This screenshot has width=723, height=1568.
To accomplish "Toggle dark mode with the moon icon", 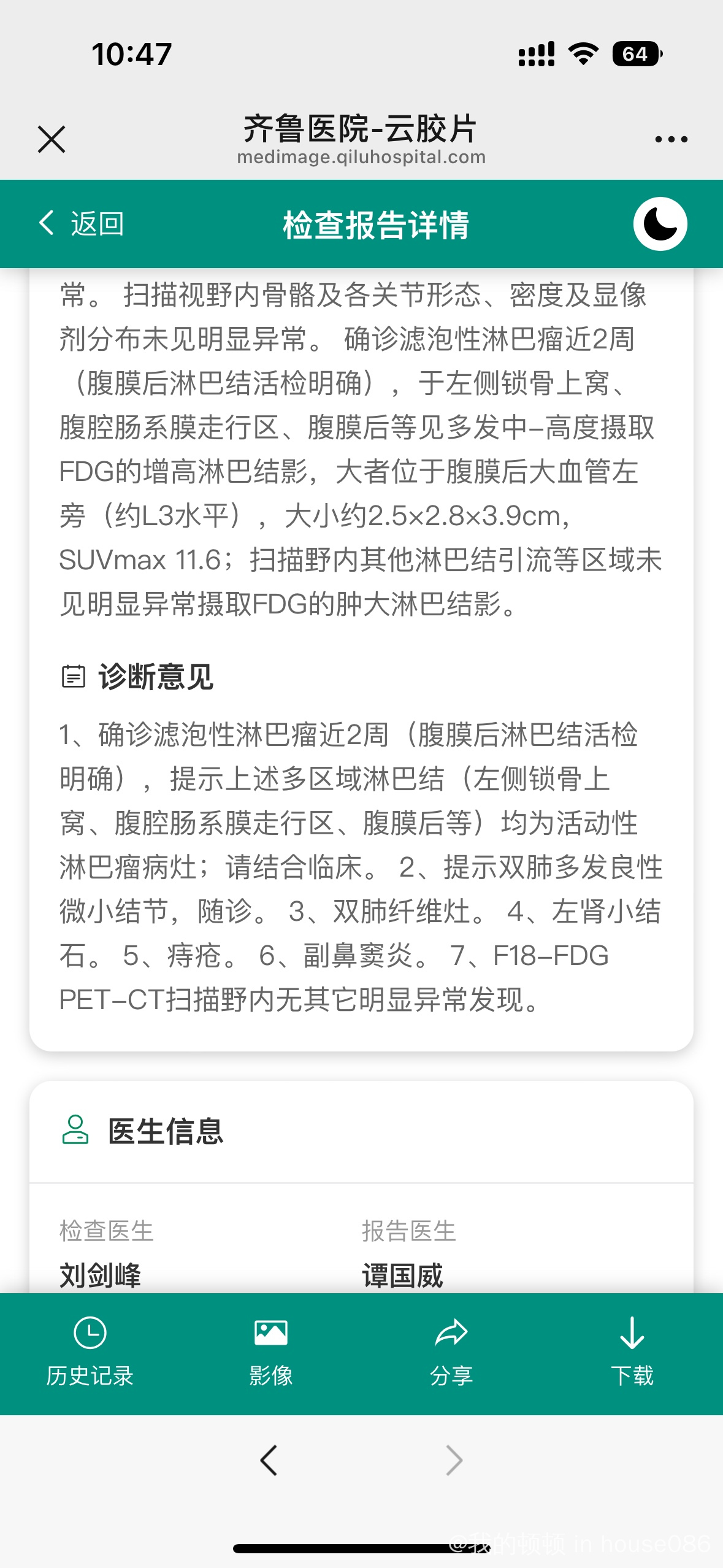I will [x=660, y=224].
